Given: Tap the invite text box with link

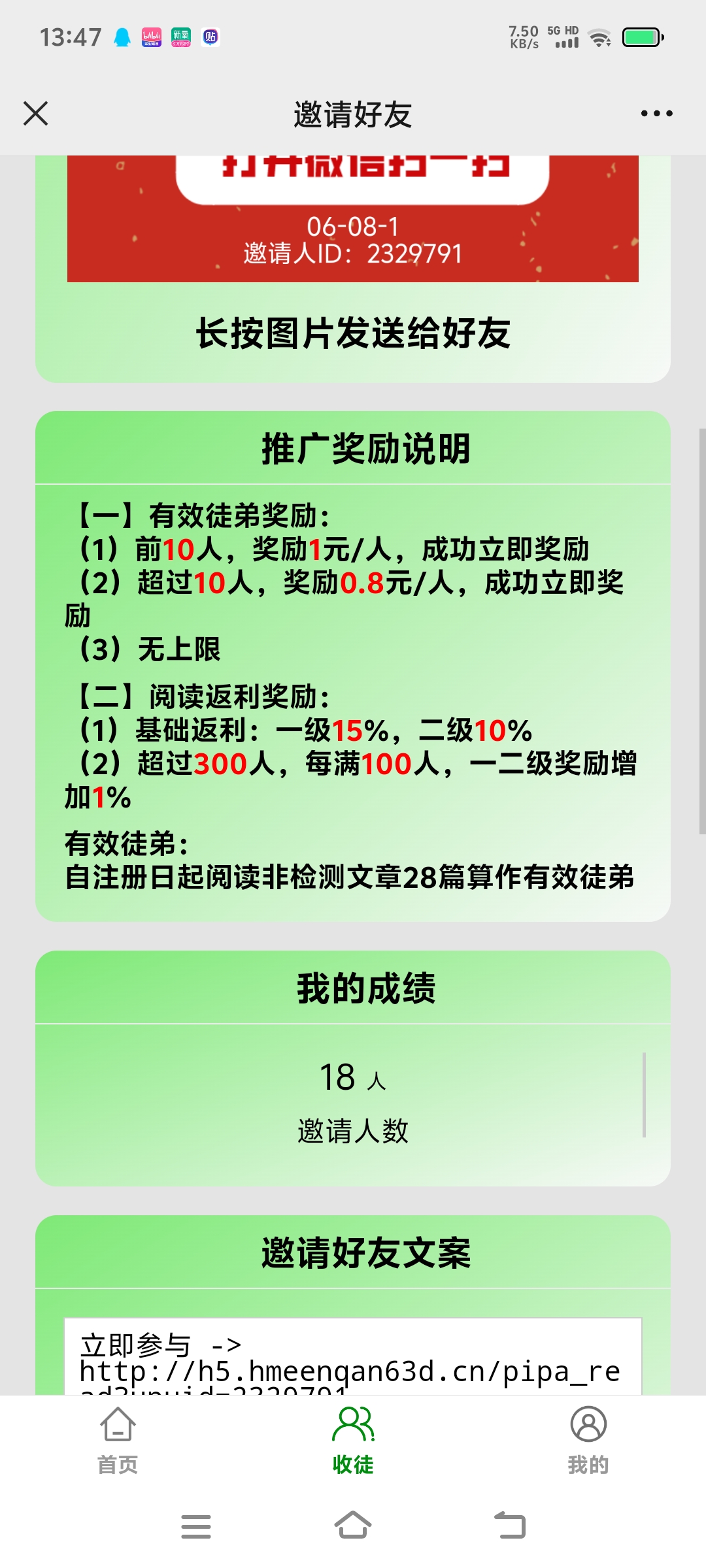Looking at the screenshot, I should point(353,1356).
